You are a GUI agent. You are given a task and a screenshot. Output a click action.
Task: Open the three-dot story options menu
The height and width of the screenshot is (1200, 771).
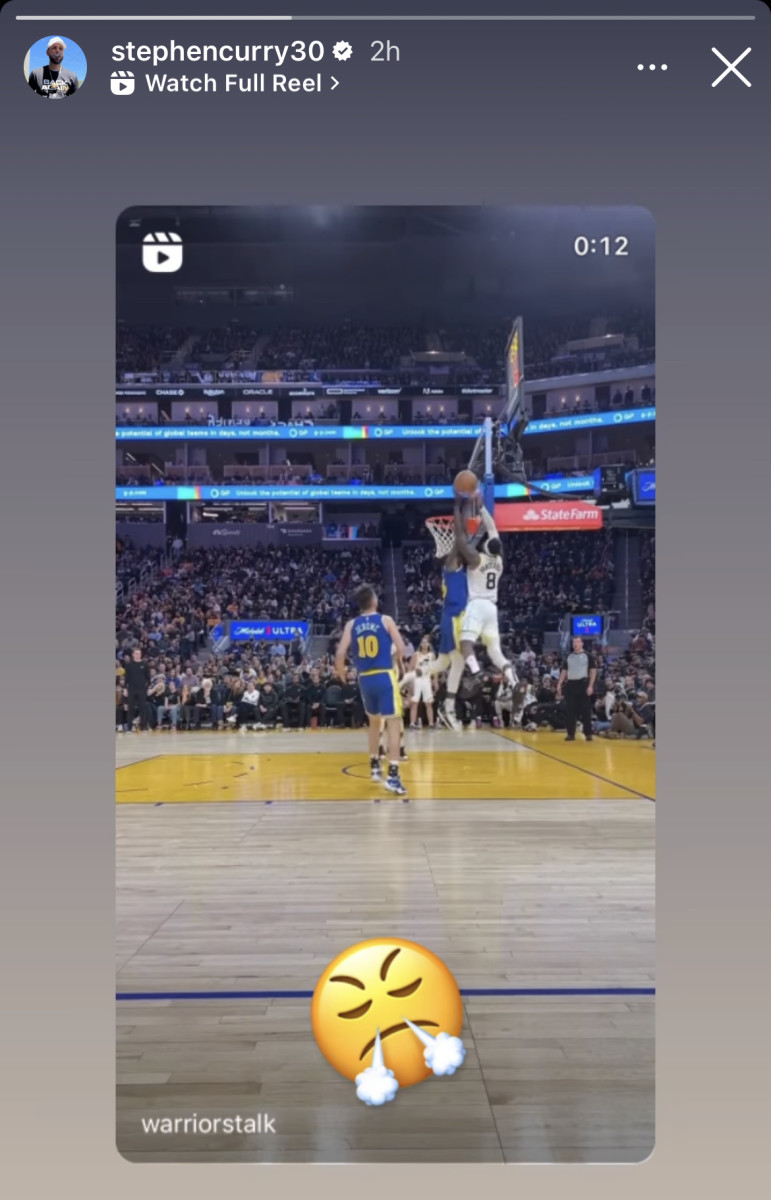tap(652, 67)
